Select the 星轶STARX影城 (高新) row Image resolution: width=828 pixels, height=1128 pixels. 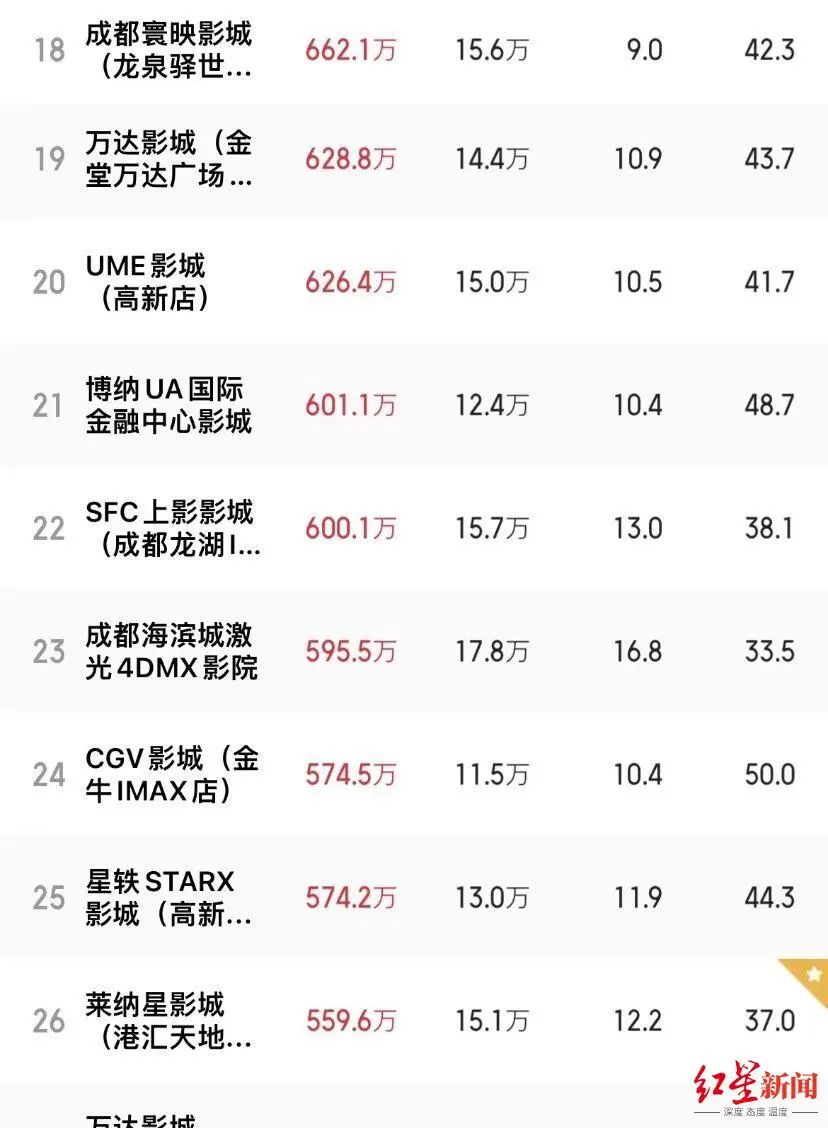[x=414, y=897]
